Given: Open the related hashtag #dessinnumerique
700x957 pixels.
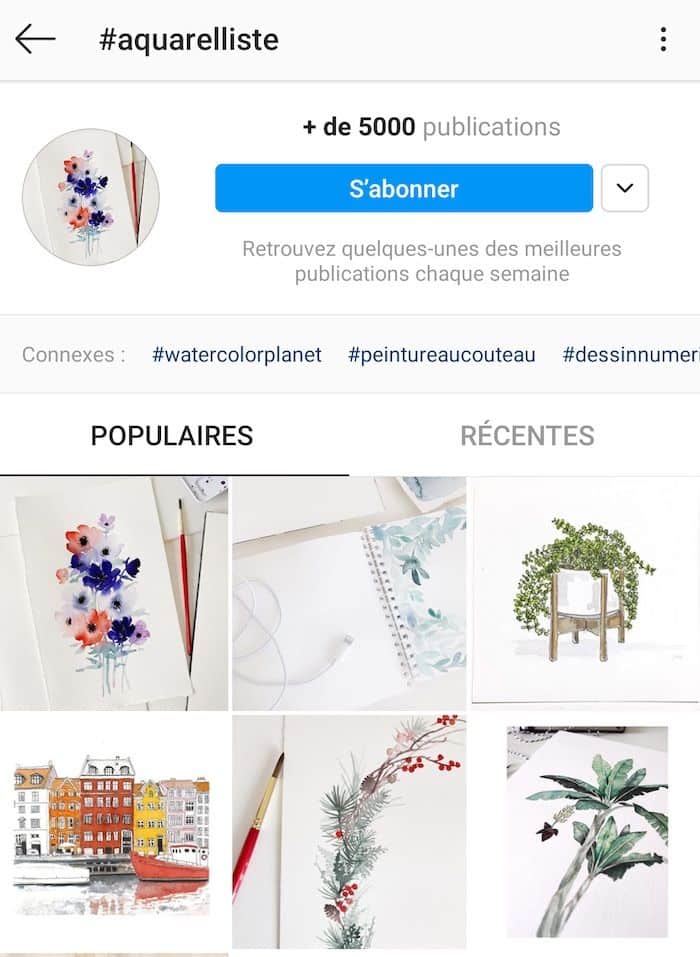Looking at the screenshot, I should coord(630,354).
